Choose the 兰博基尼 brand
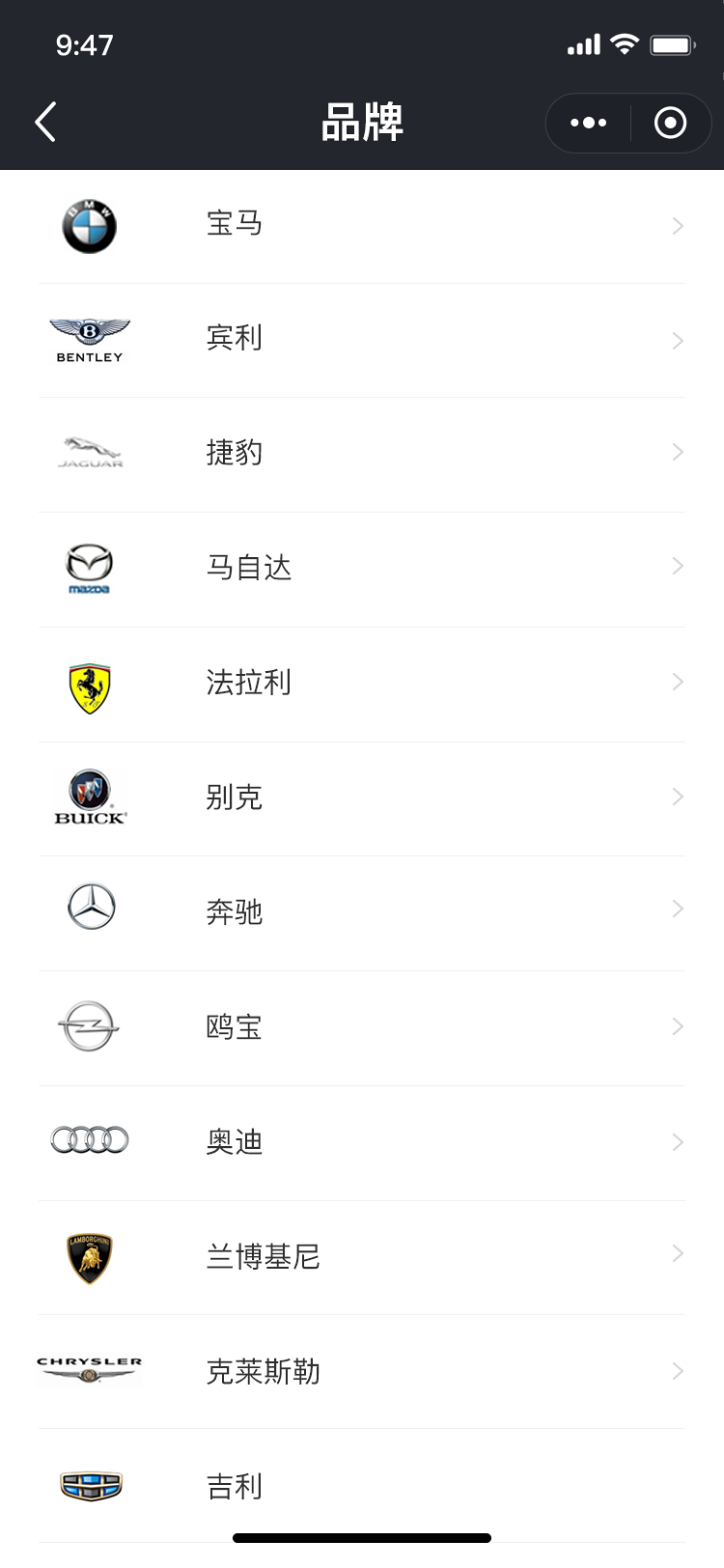The image size is (724, 1568). coord(362,1257)
